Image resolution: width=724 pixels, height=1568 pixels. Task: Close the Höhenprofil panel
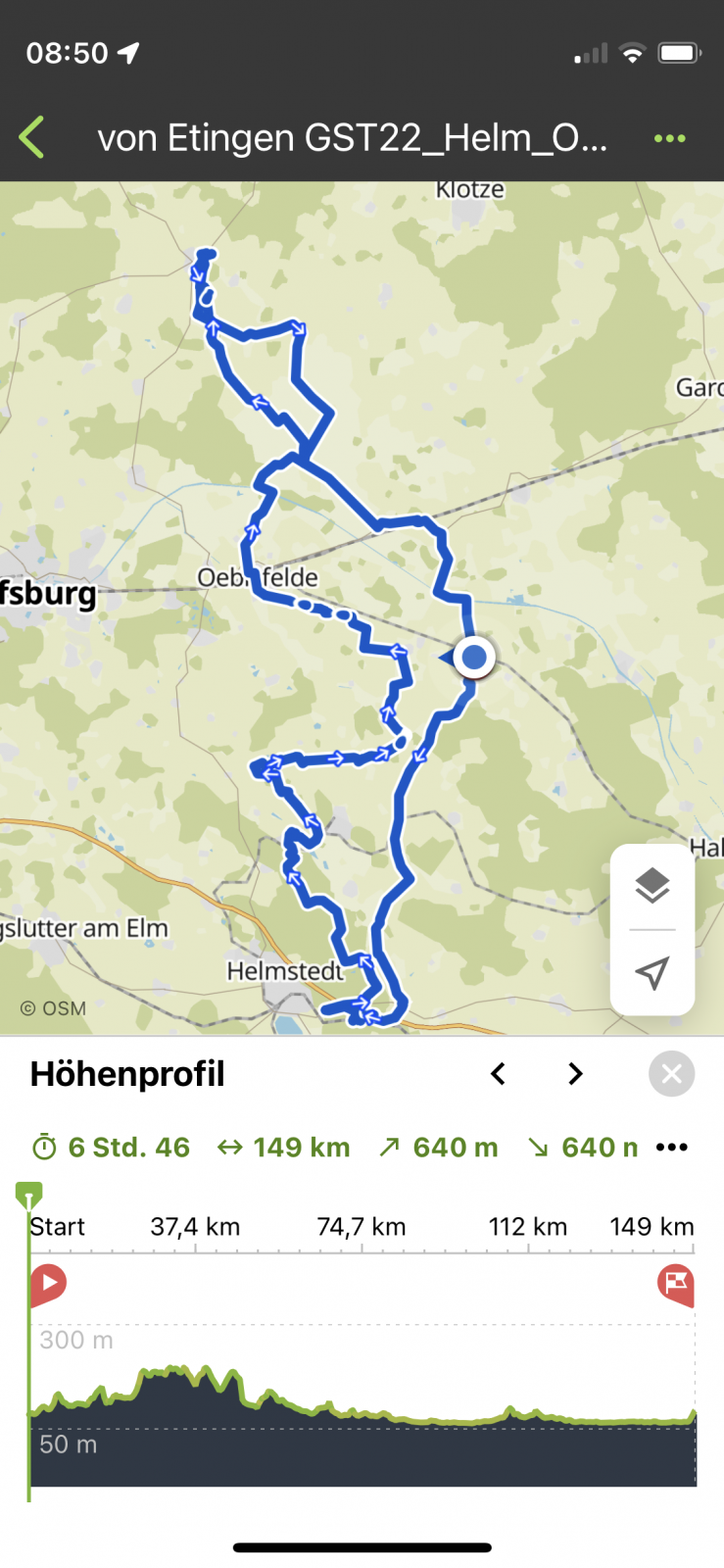(x=672, y=1074)
